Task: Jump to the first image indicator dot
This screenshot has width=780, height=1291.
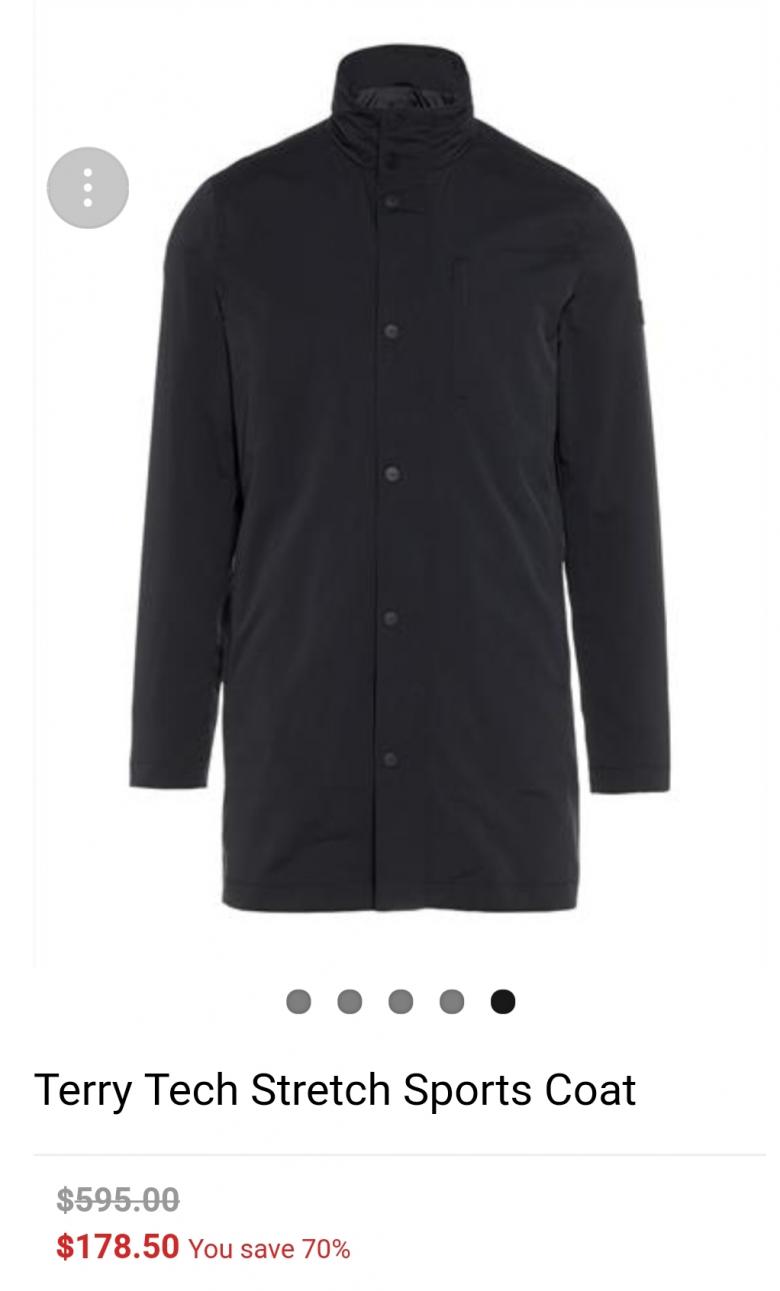Action: (x=298, y=1001)
